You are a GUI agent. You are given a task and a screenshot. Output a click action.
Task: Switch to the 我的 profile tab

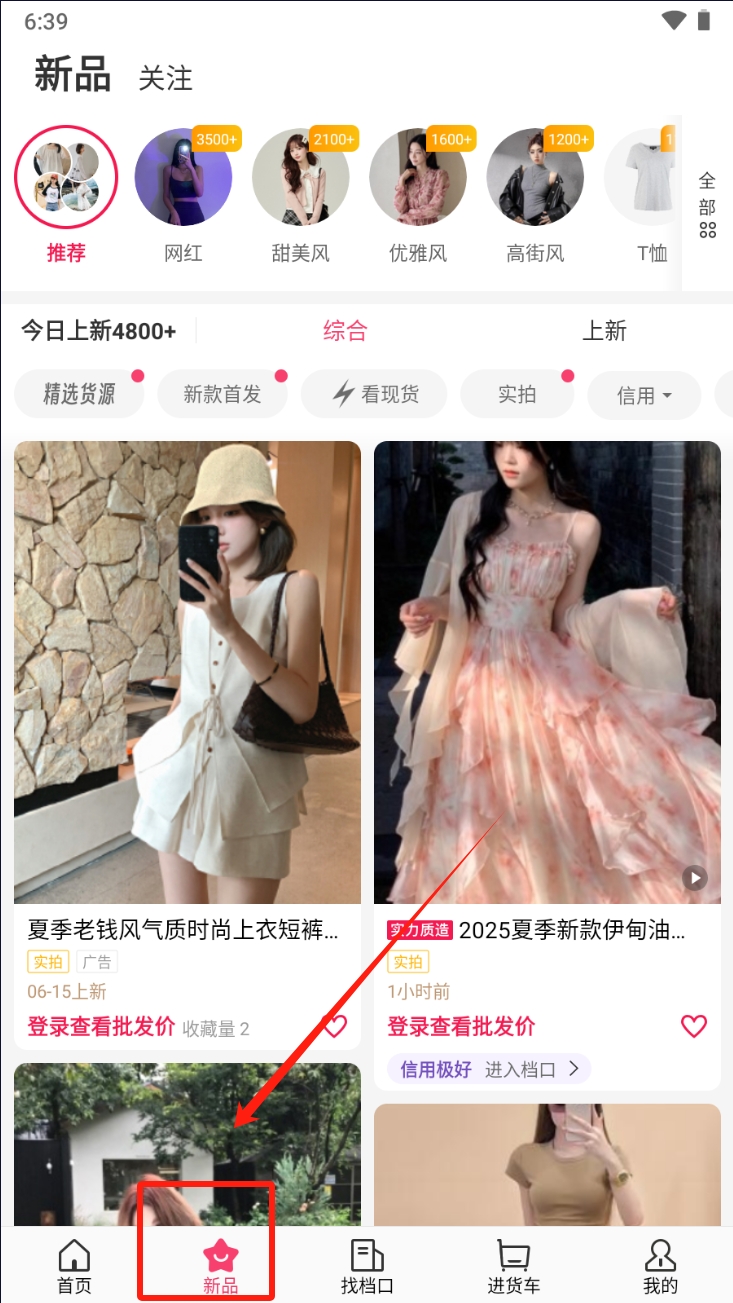pyautogui.click(x=660, y=1266)
